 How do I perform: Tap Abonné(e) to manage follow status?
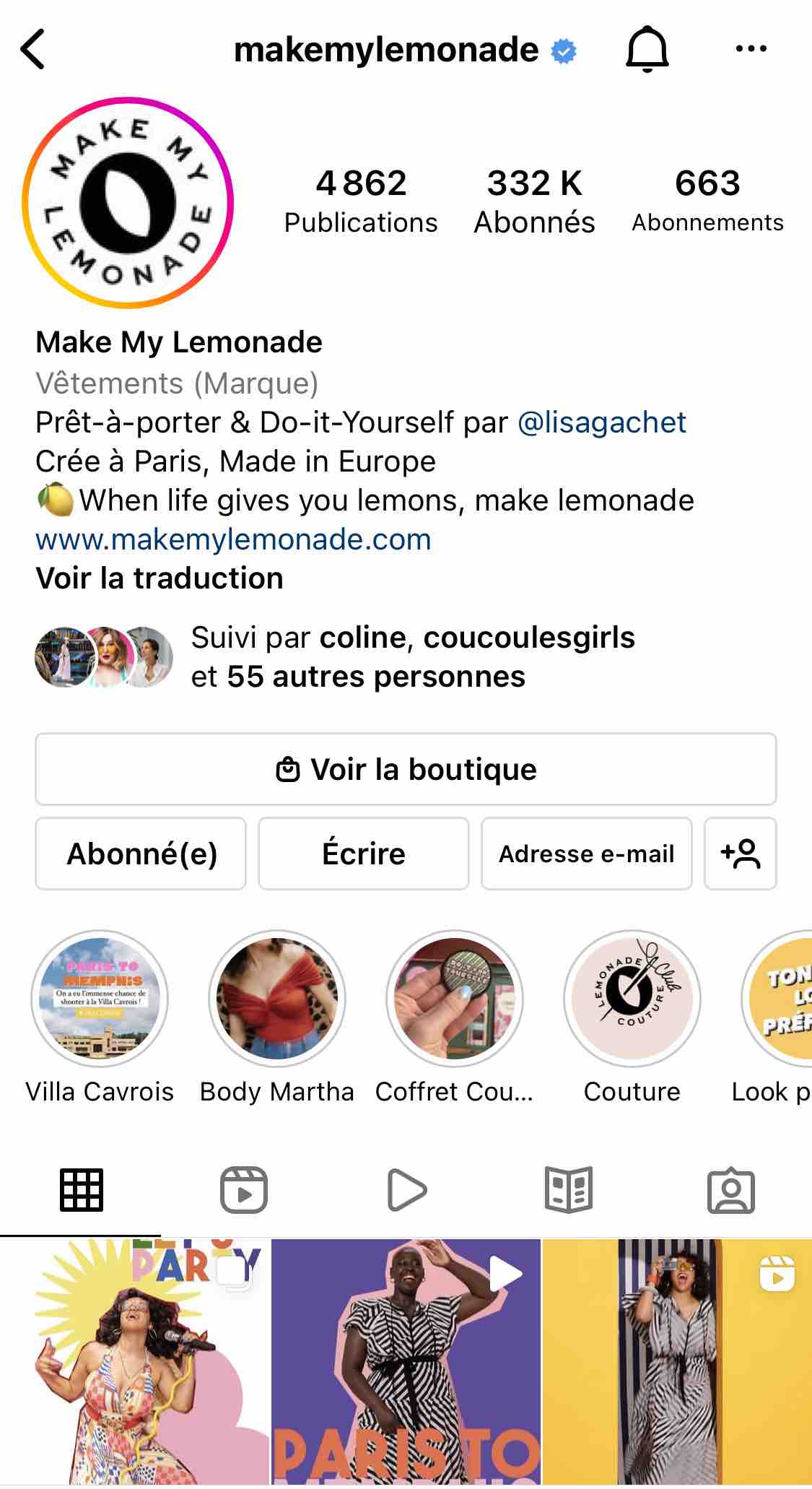click(x=140, y=853)
